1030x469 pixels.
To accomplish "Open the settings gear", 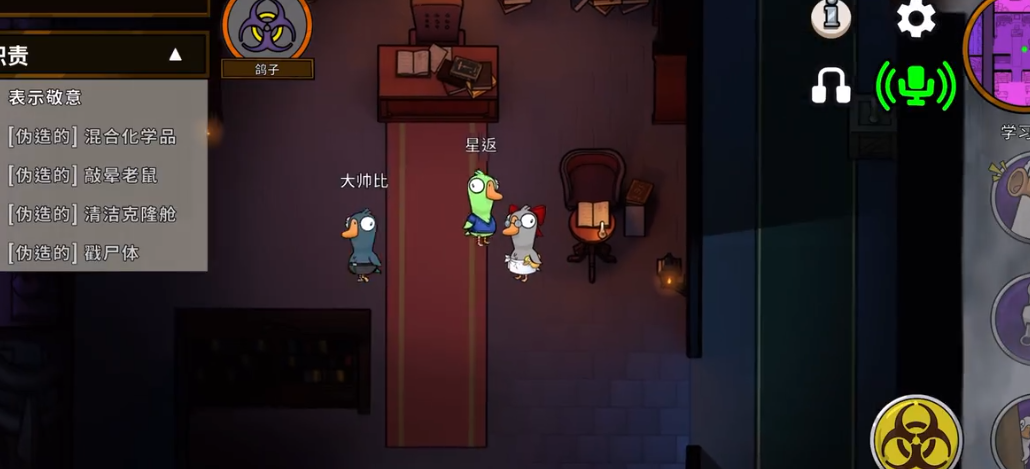I will (x=916, y=19).
